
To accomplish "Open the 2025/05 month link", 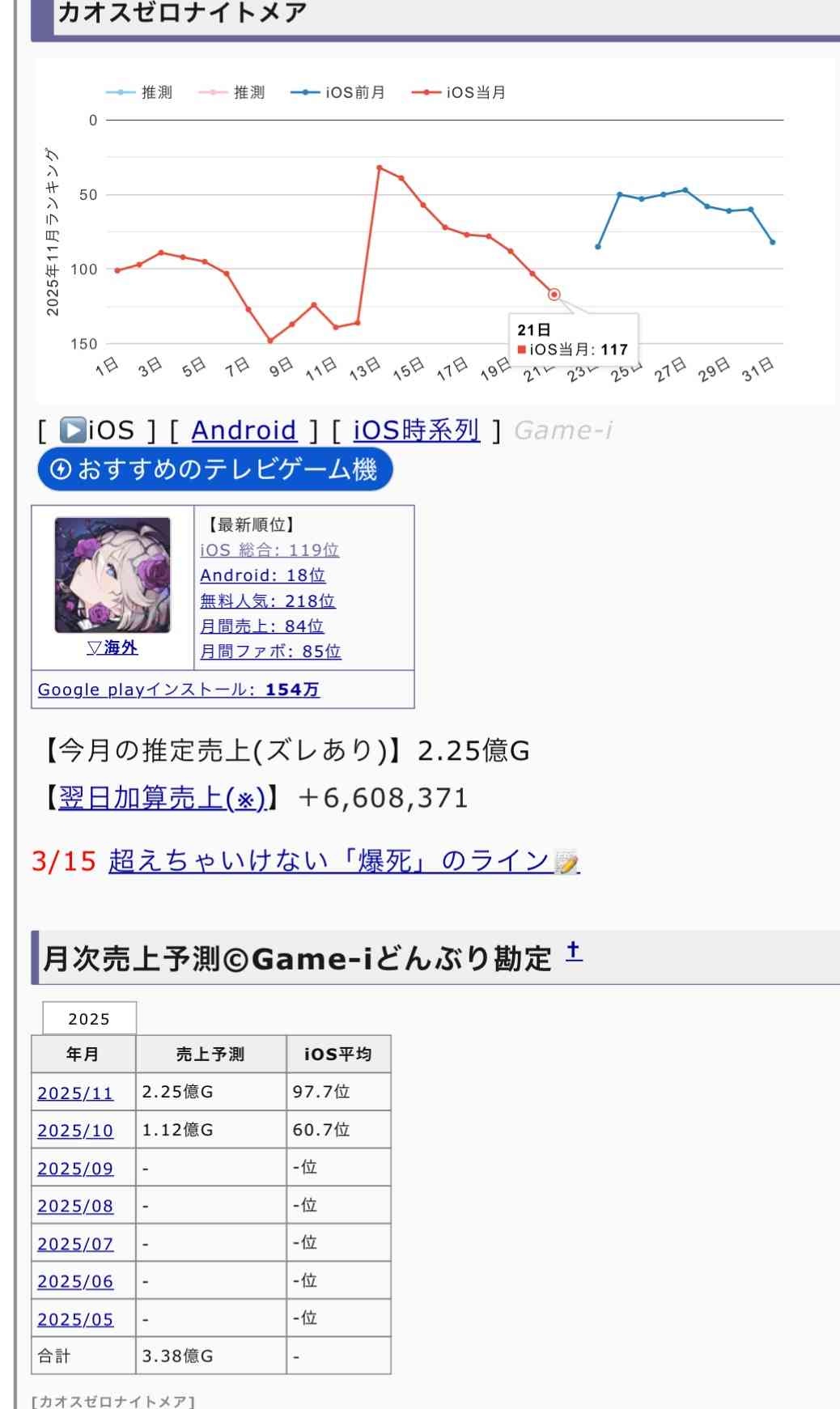I will (x=75, y=1319).
